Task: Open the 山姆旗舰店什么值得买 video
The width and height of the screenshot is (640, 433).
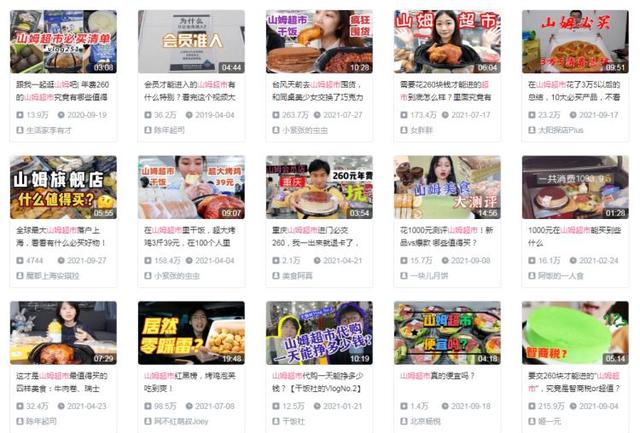Action: point(62,187)
